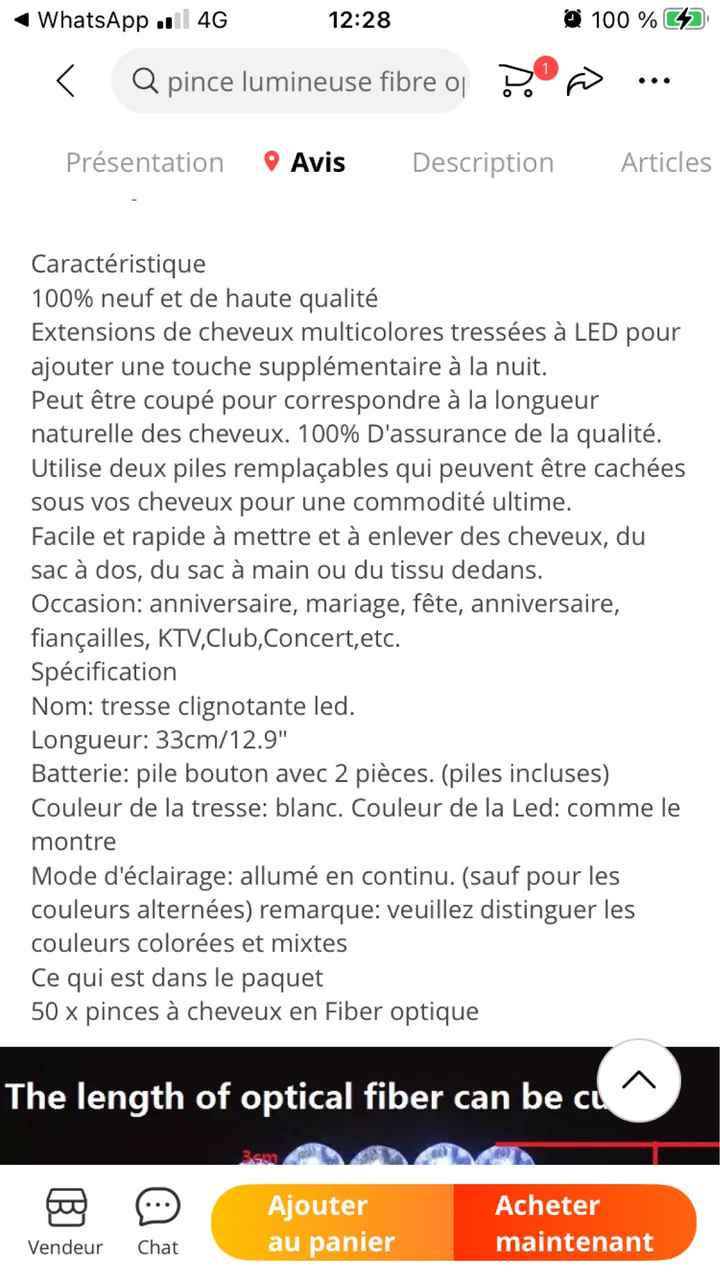Open the shopping cart
The width and height of the screenshot is (720, 1280).
518,81
